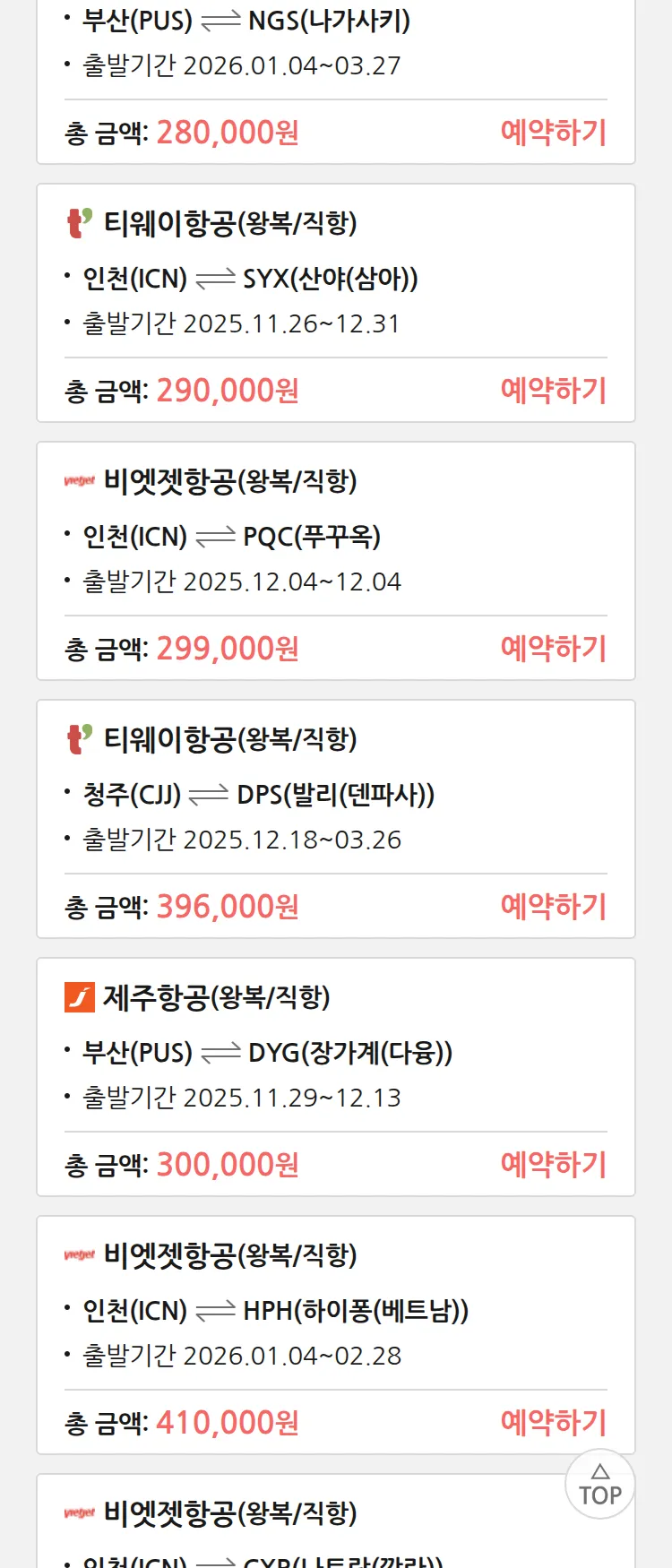Open the T'way Incheon–Sanya flight card
The image size is (672, 1568).
click(x=335, y=278)
